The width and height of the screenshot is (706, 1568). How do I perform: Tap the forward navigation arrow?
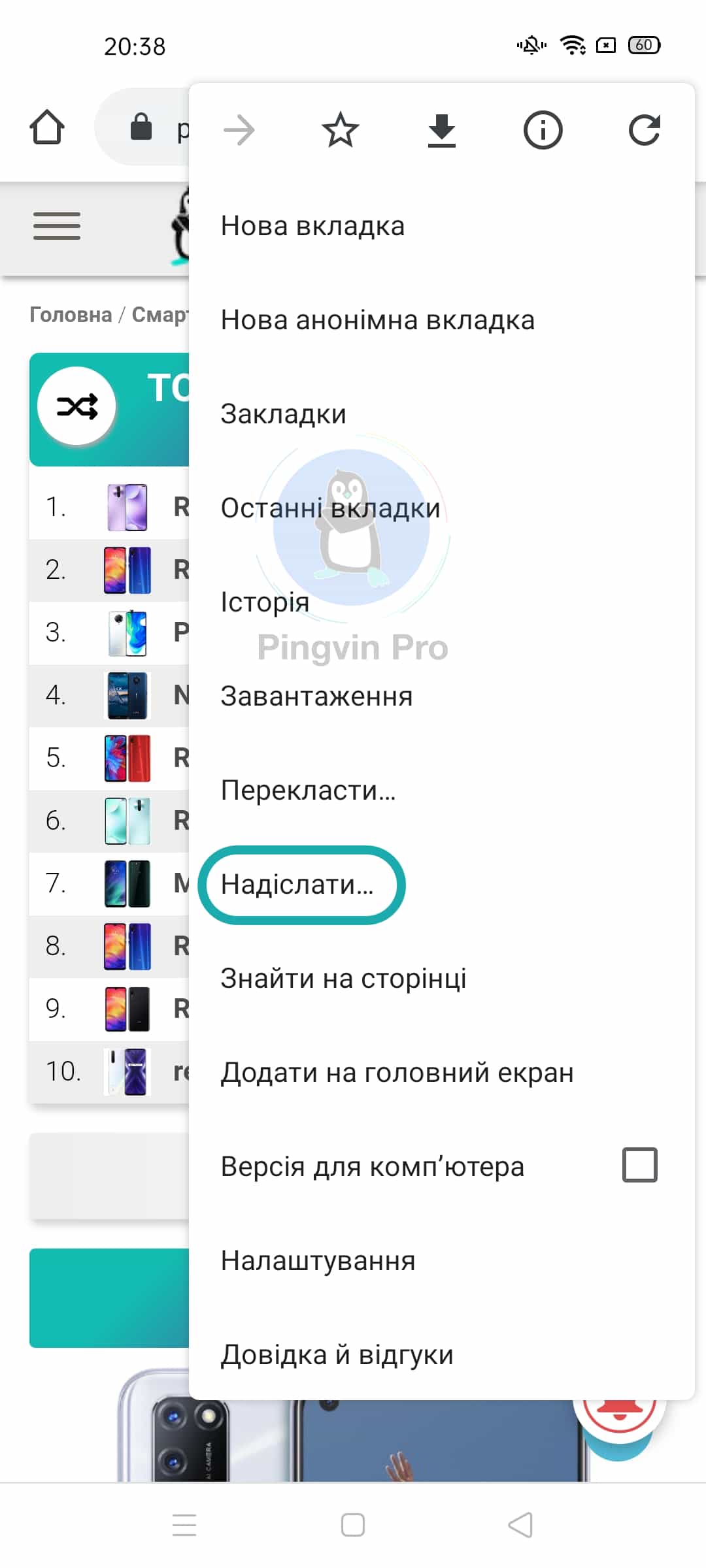click(x=239, y=130)
